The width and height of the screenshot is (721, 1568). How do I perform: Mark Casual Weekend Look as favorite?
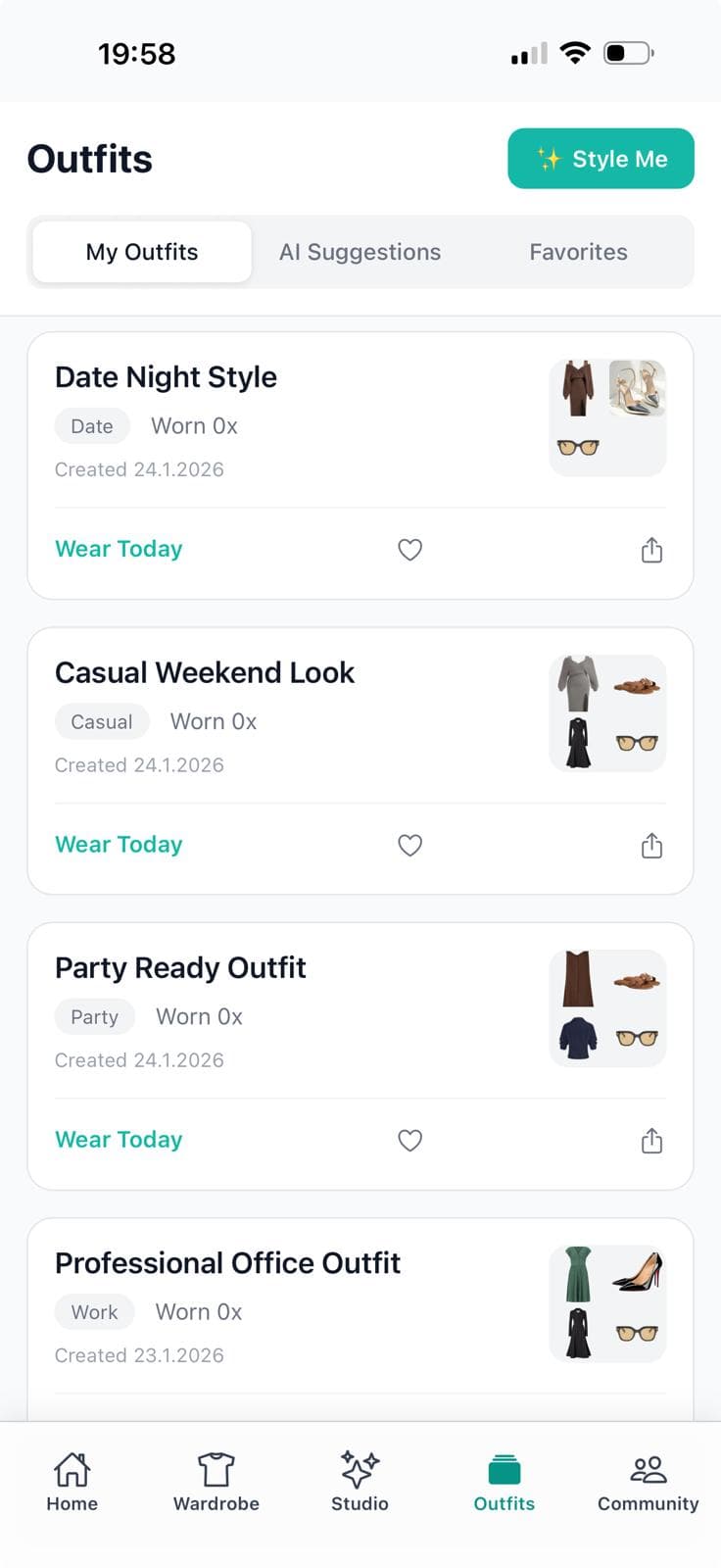pyautogui.click(x=409, y=845)
